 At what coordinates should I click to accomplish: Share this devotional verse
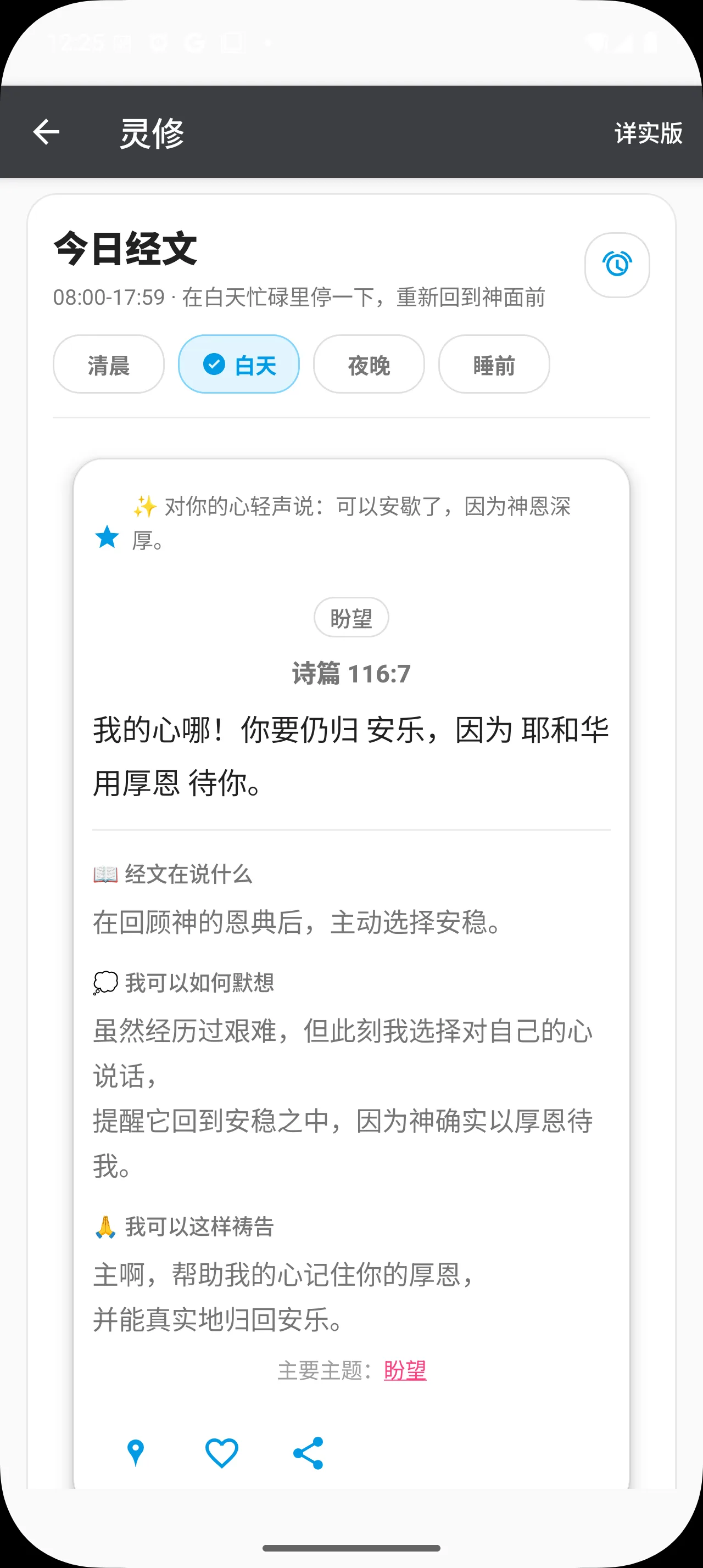pos(308,1453)
